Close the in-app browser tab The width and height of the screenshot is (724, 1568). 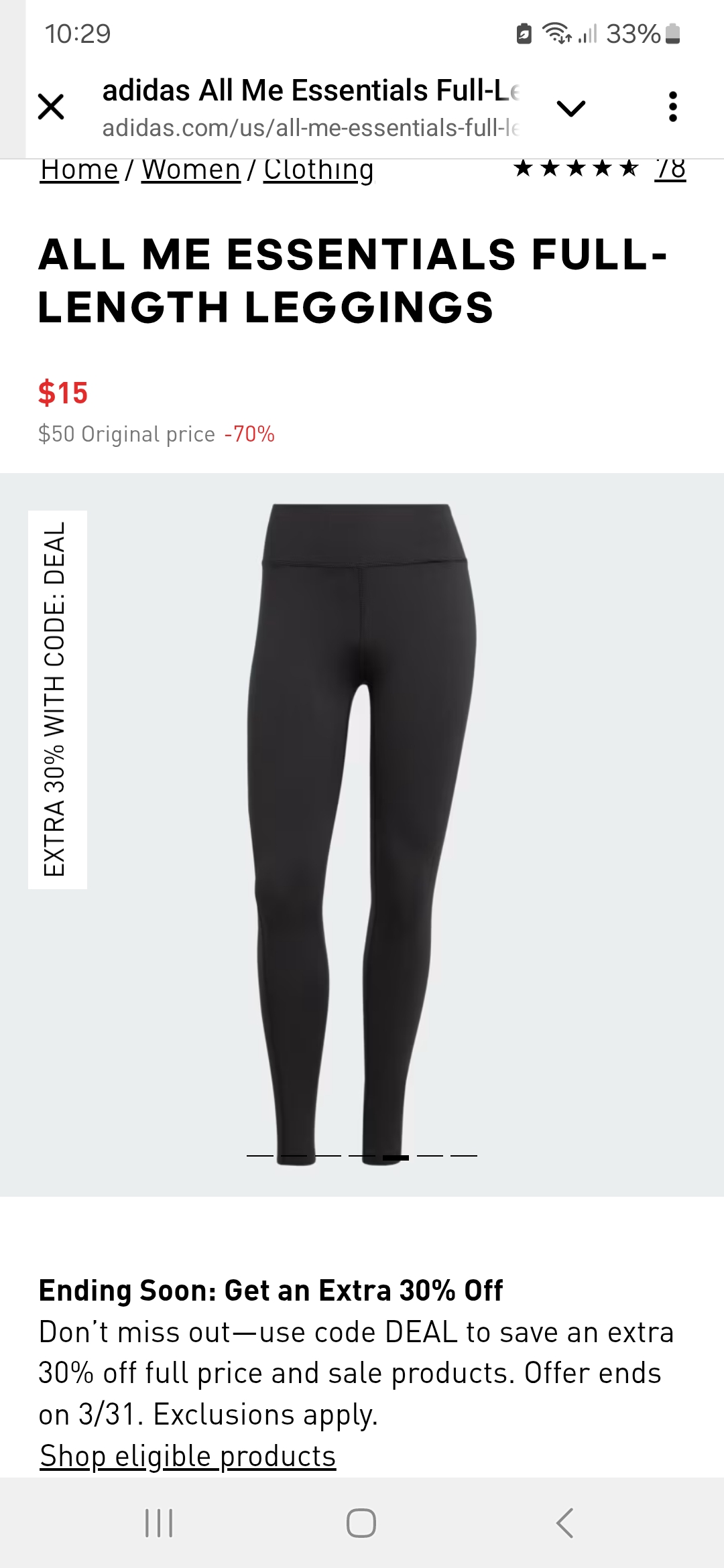pyautogui.click(x=51, y=107)
